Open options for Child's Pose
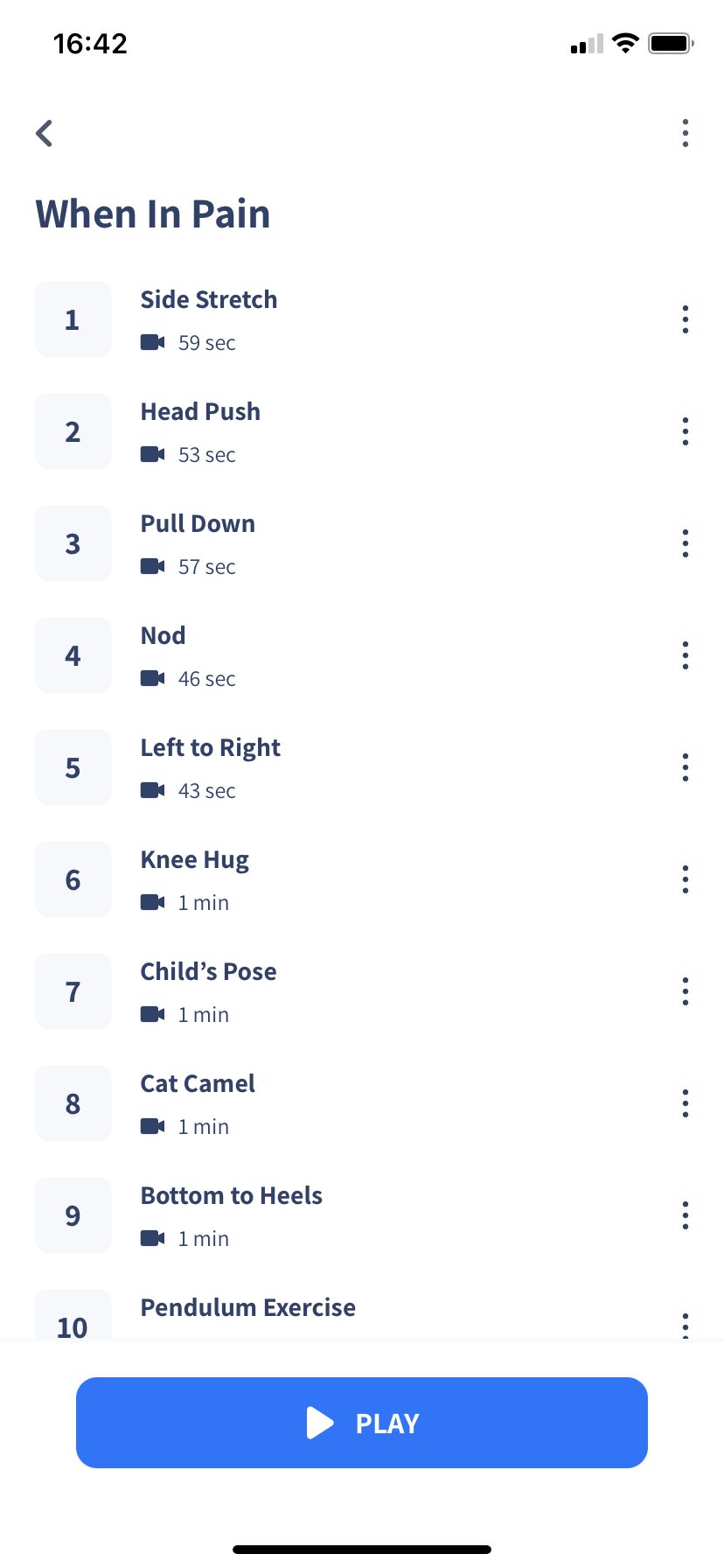The image size is (724, 1568). click(x=686, y=991)
